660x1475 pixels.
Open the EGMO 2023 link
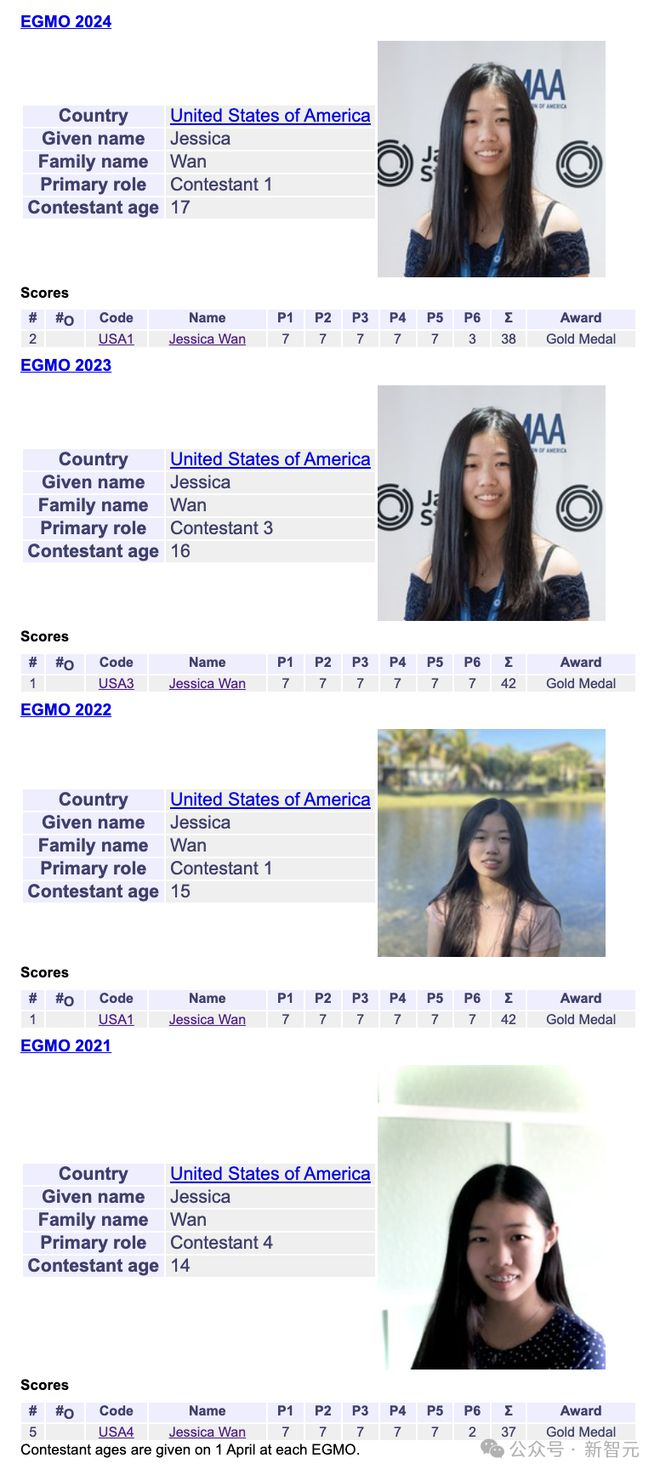click(66, 365)
